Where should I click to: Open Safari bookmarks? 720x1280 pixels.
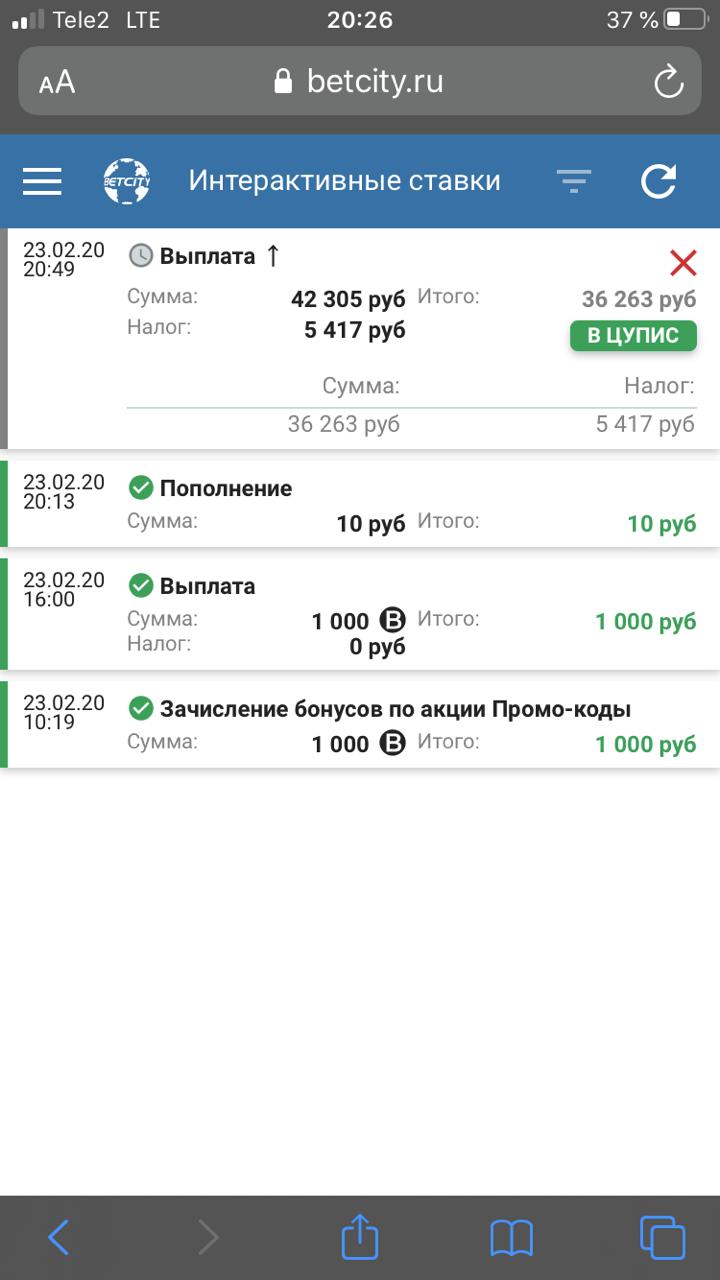[511, 1239]
